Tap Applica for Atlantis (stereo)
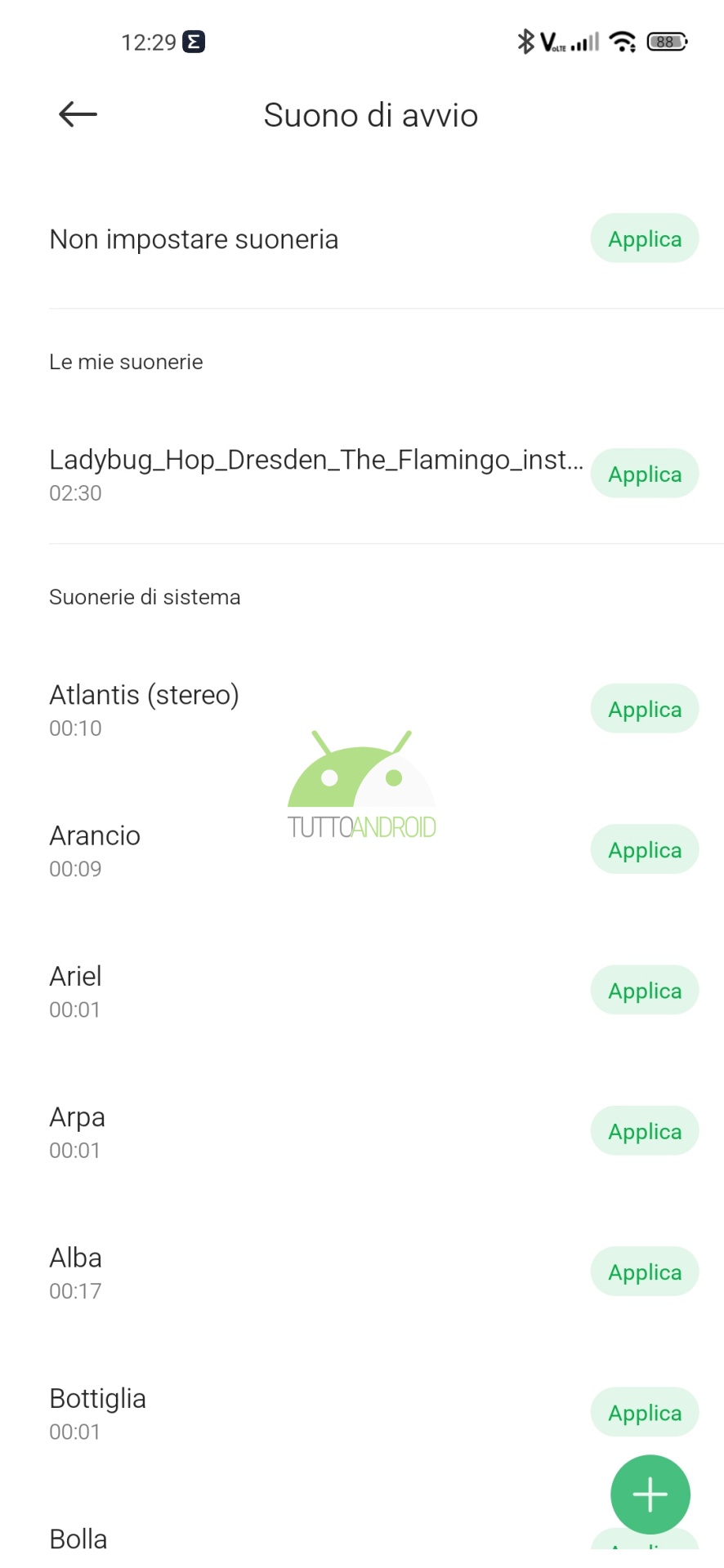 (644, 709)
